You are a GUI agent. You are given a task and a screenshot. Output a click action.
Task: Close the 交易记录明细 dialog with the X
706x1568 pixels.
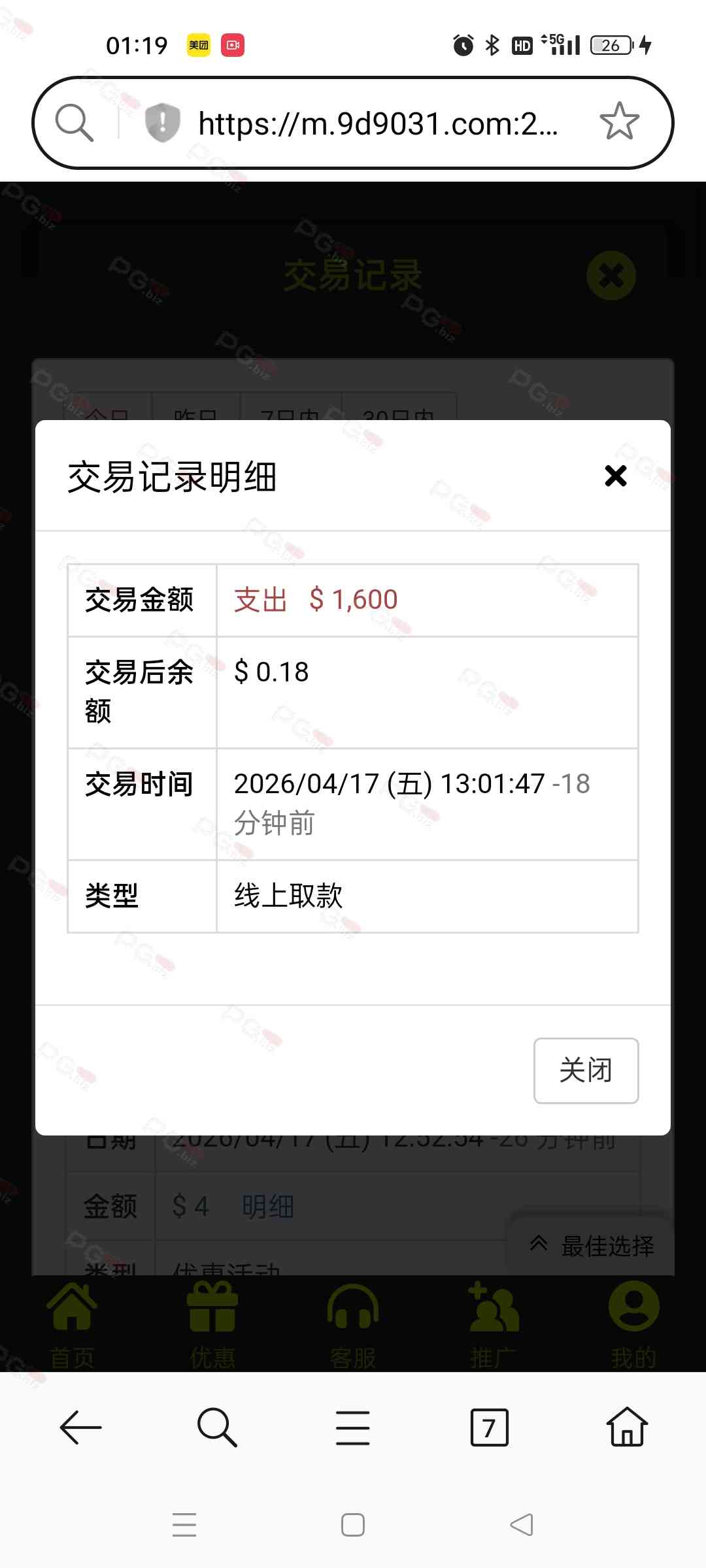(x=615, y=476)
